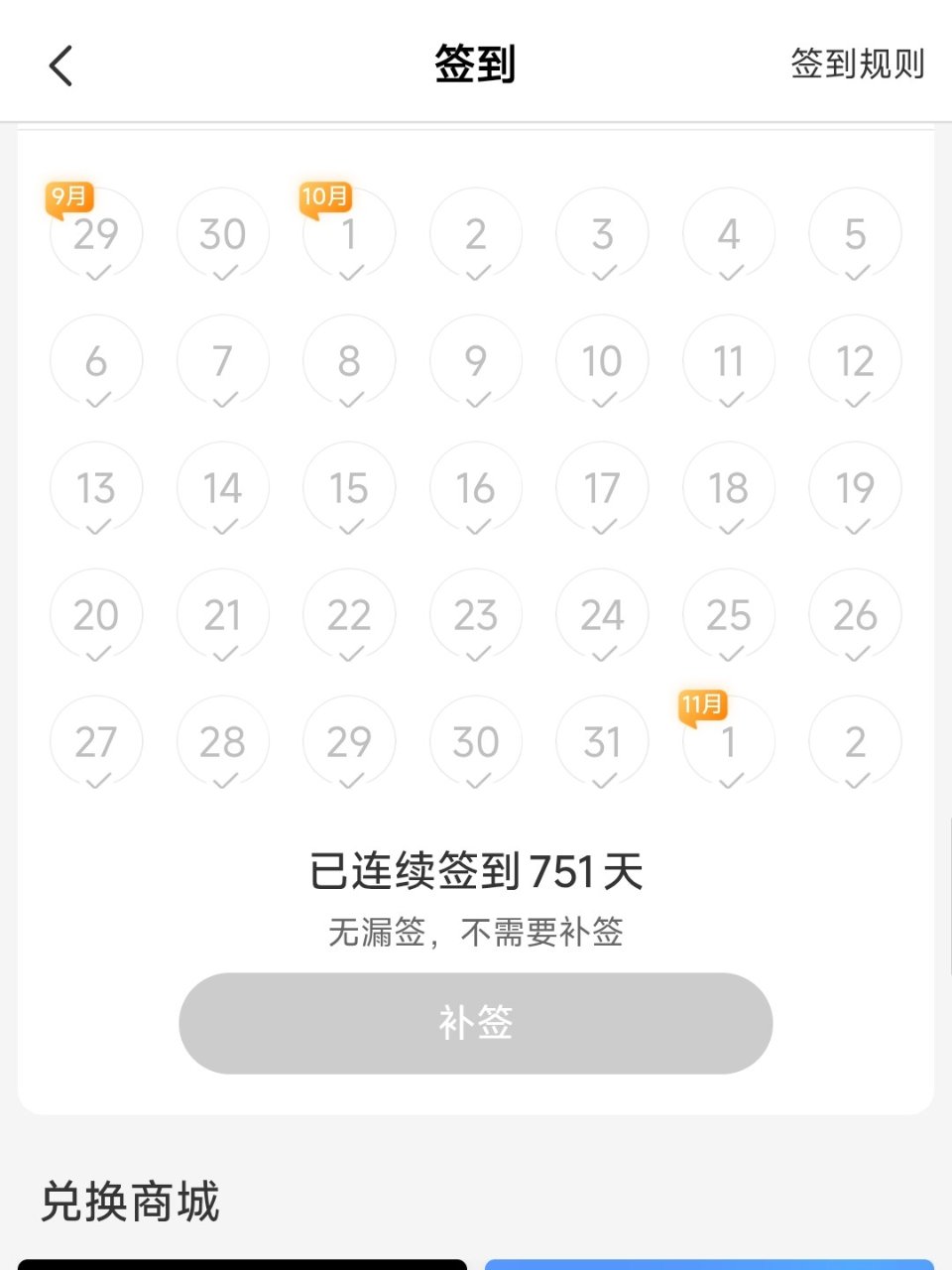Viewport: 952px width, 1270px height.
Task: Select the October 31 date circle
Action: point(602,741)
